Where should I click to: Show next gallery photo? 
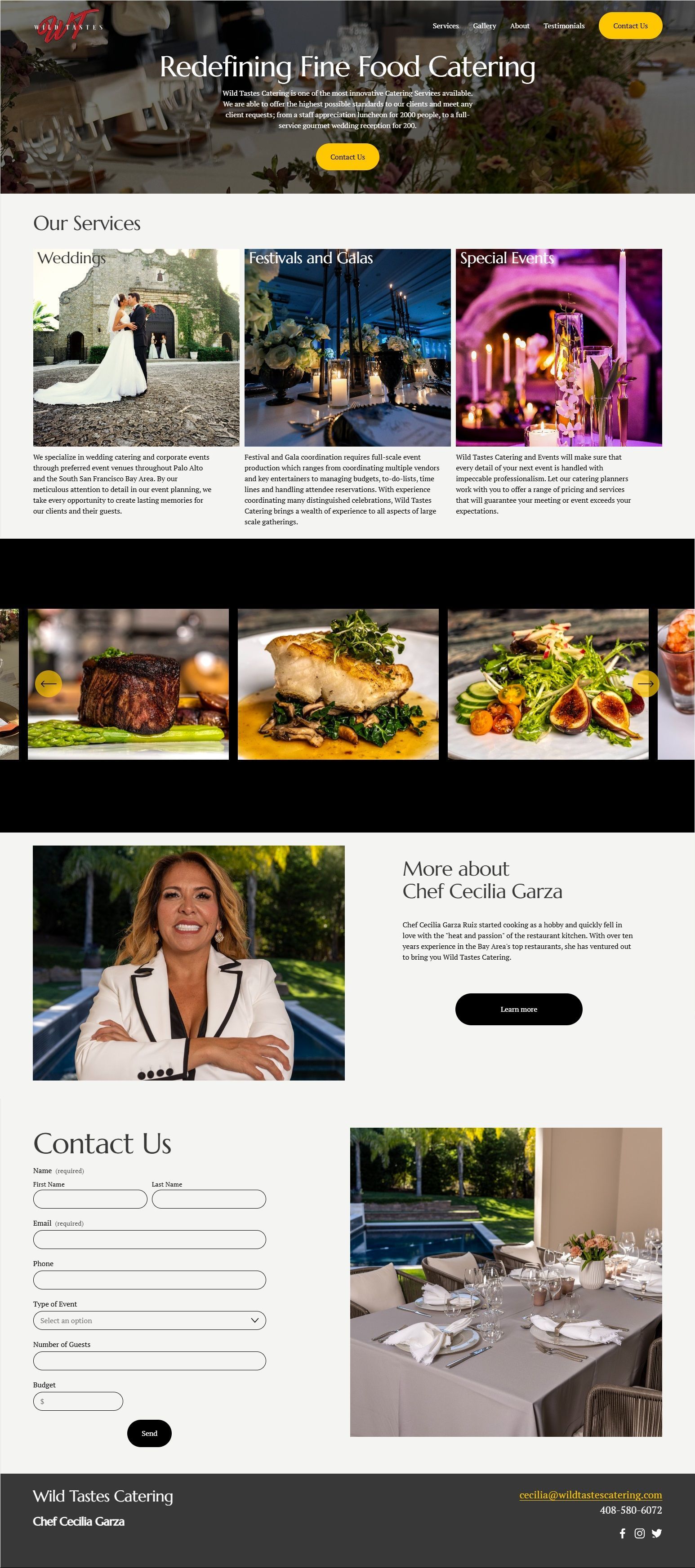click(x=645, y=683)
